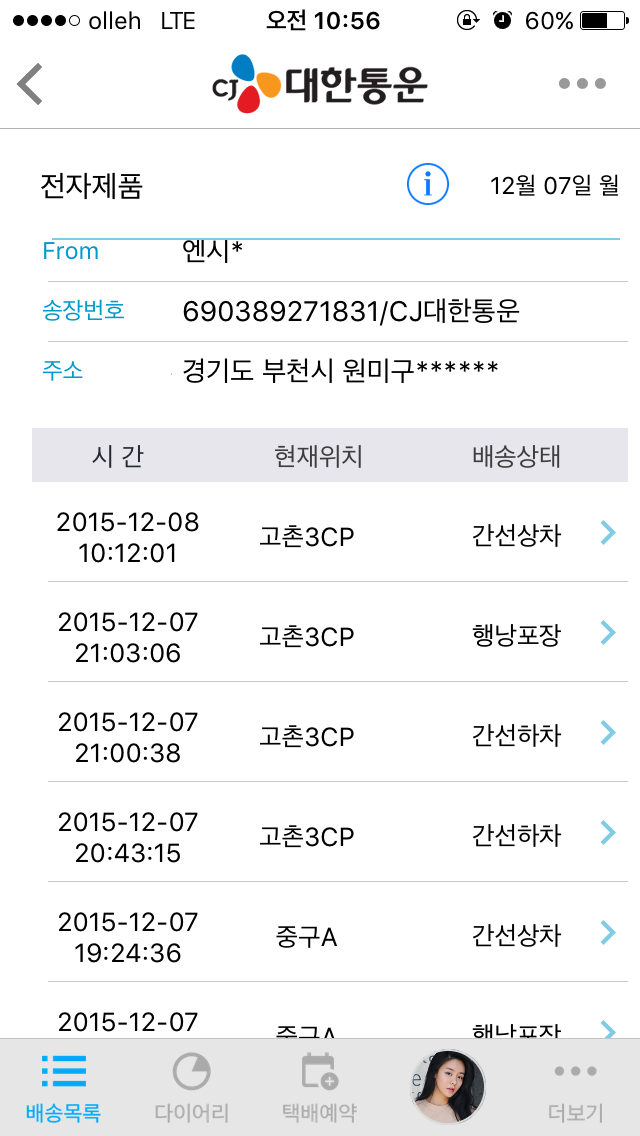Screen dimensions: 640x1136
Task: Switch to the 배송목록 tab
Action: point(63,1086)
